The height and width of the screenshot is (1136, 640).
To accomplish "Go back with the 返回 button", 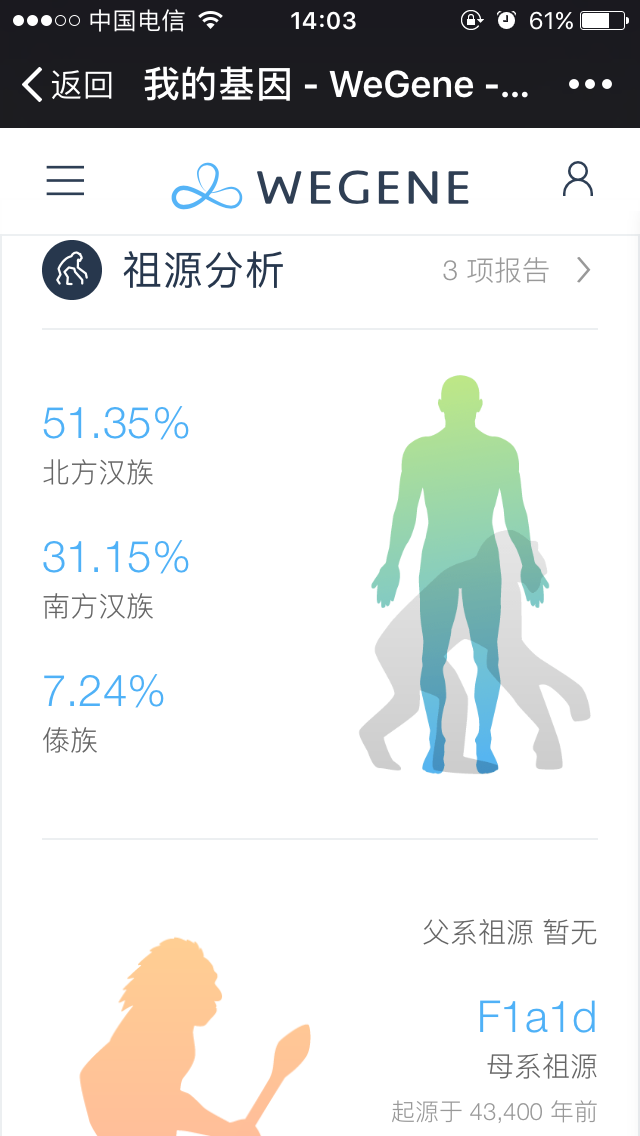I will point(67,85).
